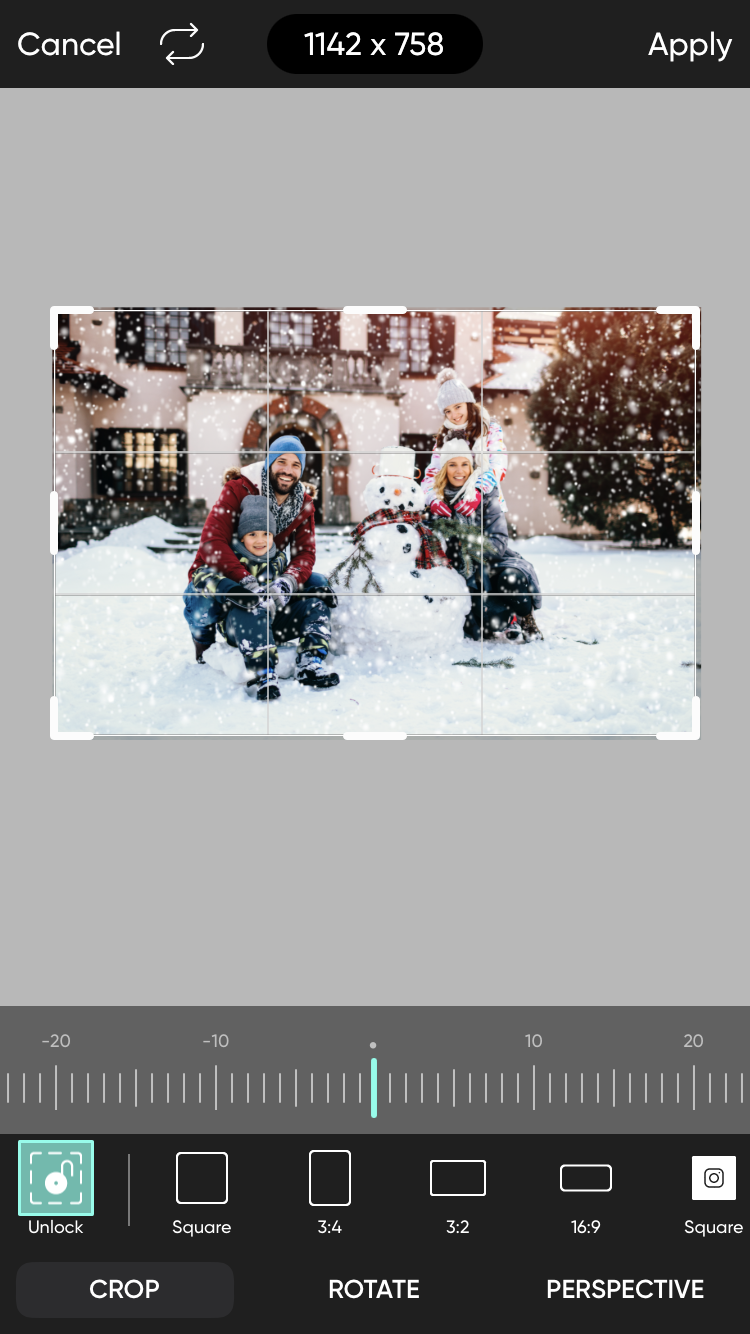
Task: Switch to the ROTATE tab
Action: [374, 1289]
